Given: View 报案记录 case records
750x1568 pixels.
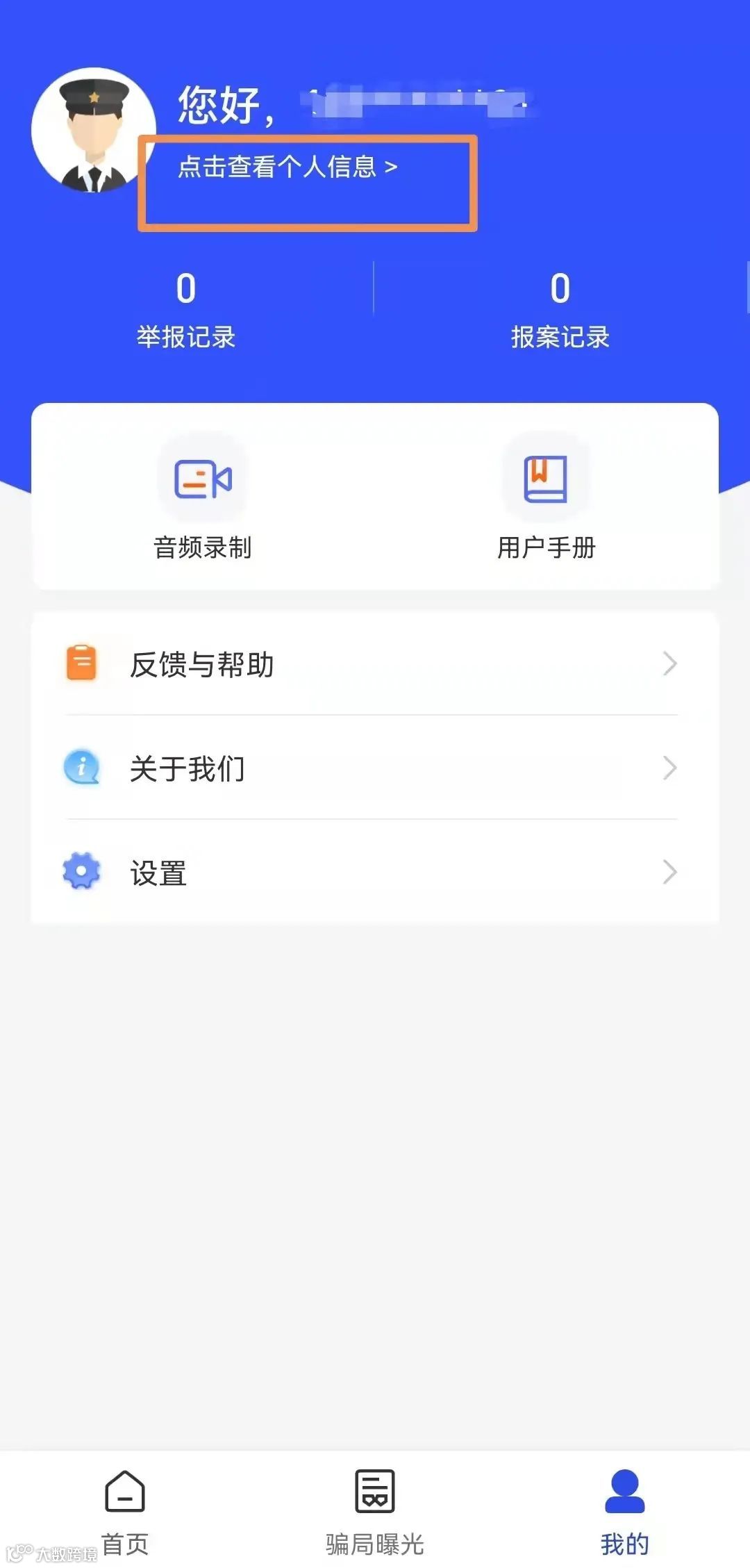Looking at the screenshot, I should coord(560,309).
